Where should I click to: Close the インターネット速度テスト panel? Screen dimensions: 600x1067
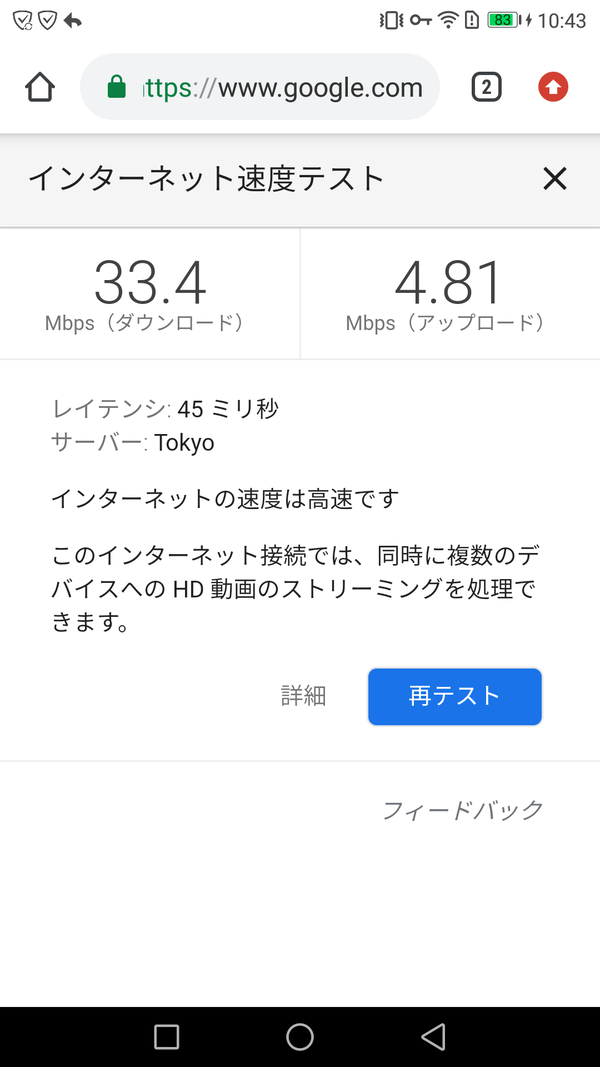554,179
